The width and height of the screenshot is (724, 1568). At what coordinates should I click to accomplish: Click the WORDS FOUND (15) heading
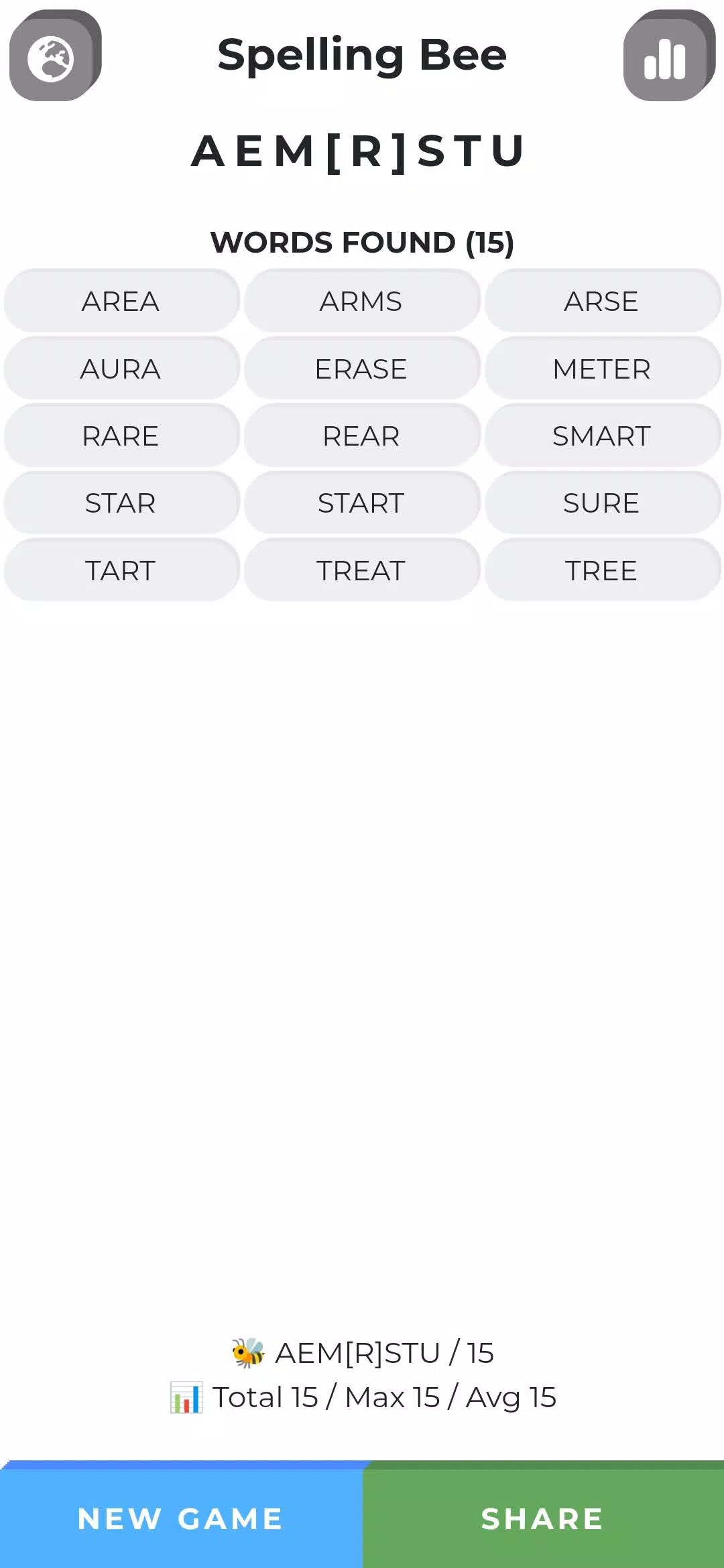click(362, 243)
